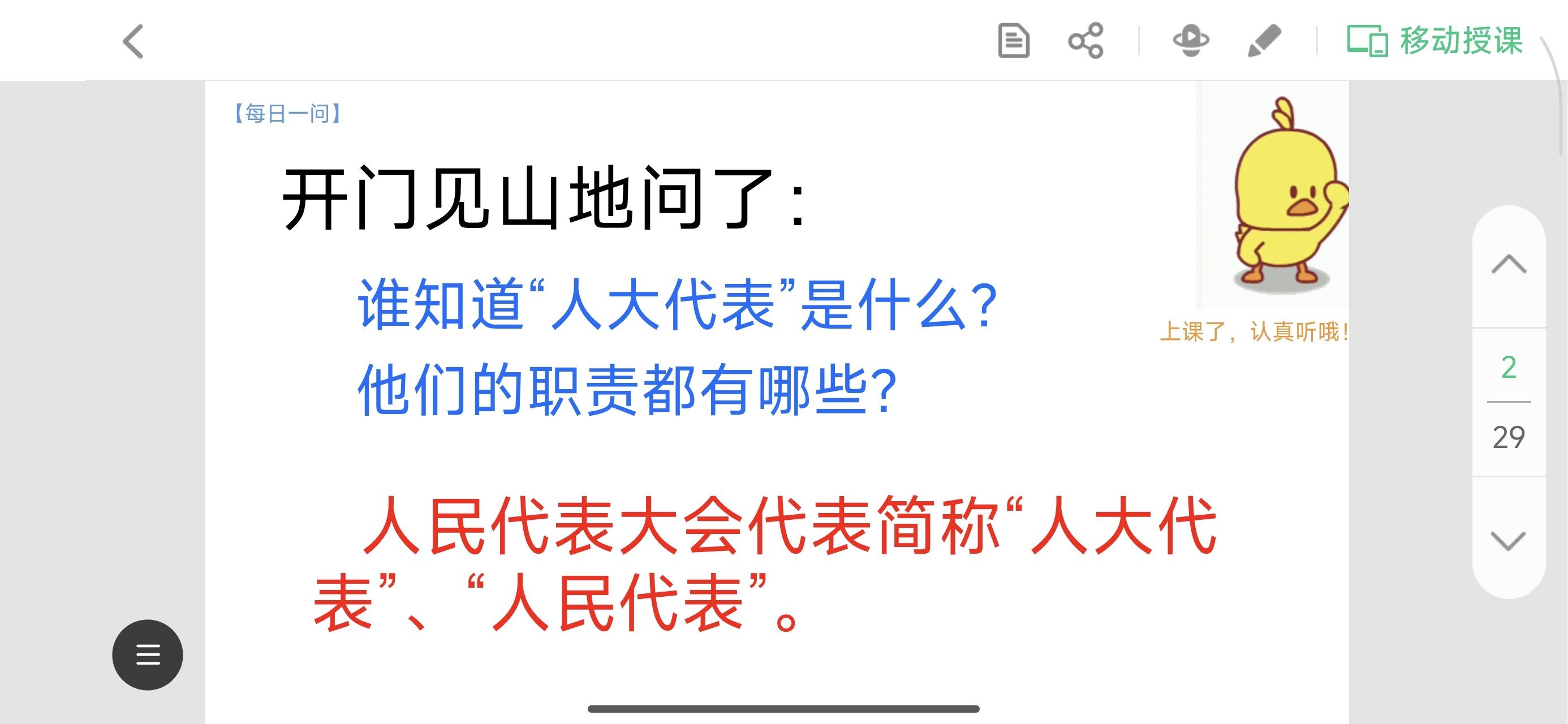Image resolution: width=1568 pixels, height=724 pixels.
Task: Open the pencil edit tool
Action: click(x=1264, y=41)
